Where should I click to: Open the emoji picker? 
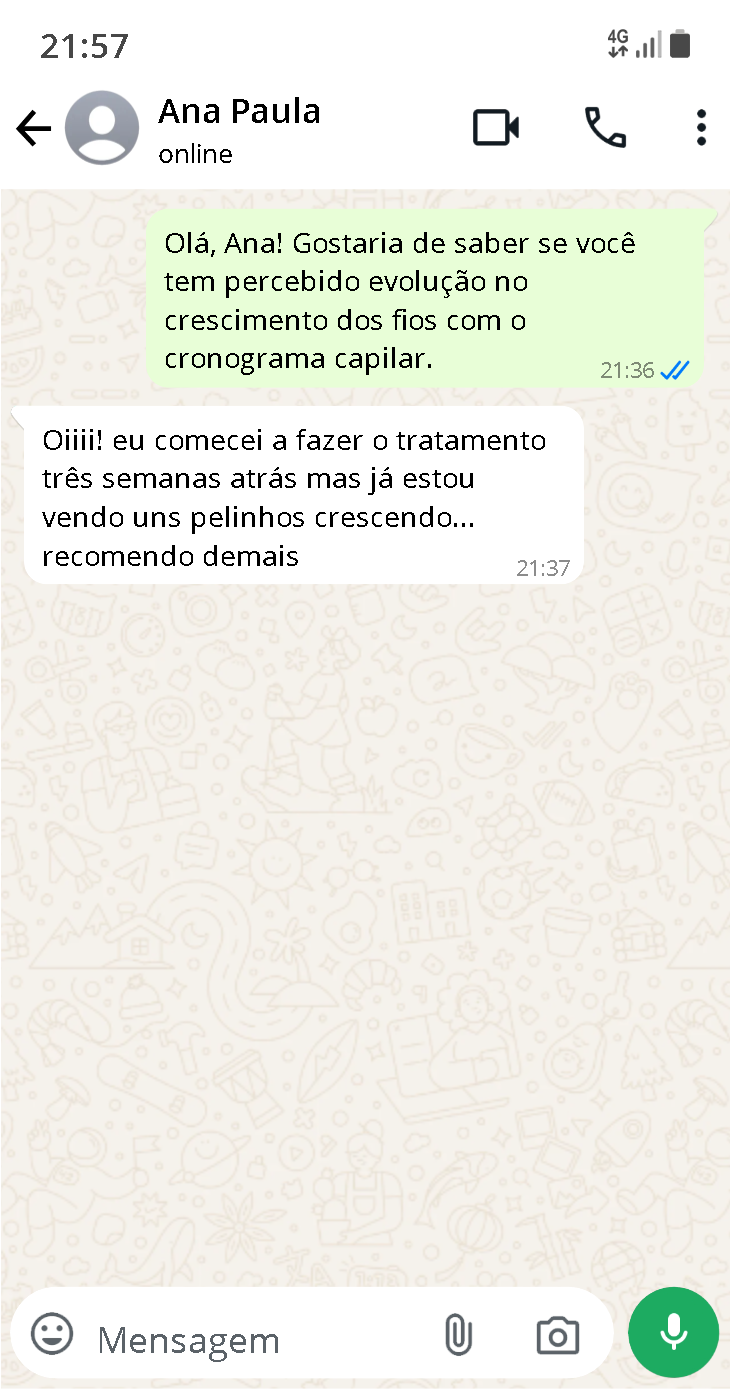52,1335
